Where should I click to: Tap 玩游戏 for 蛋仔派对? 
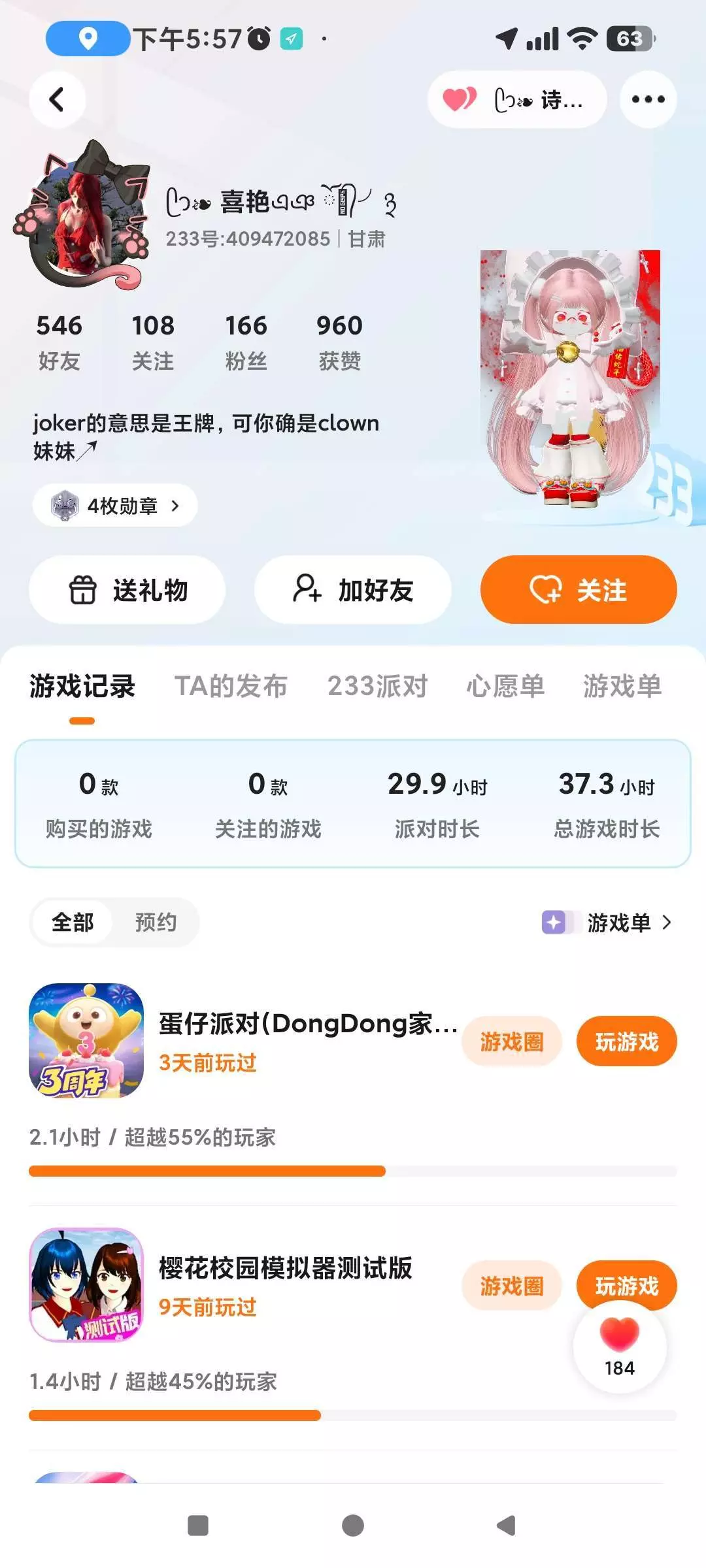click(626, 1041)
